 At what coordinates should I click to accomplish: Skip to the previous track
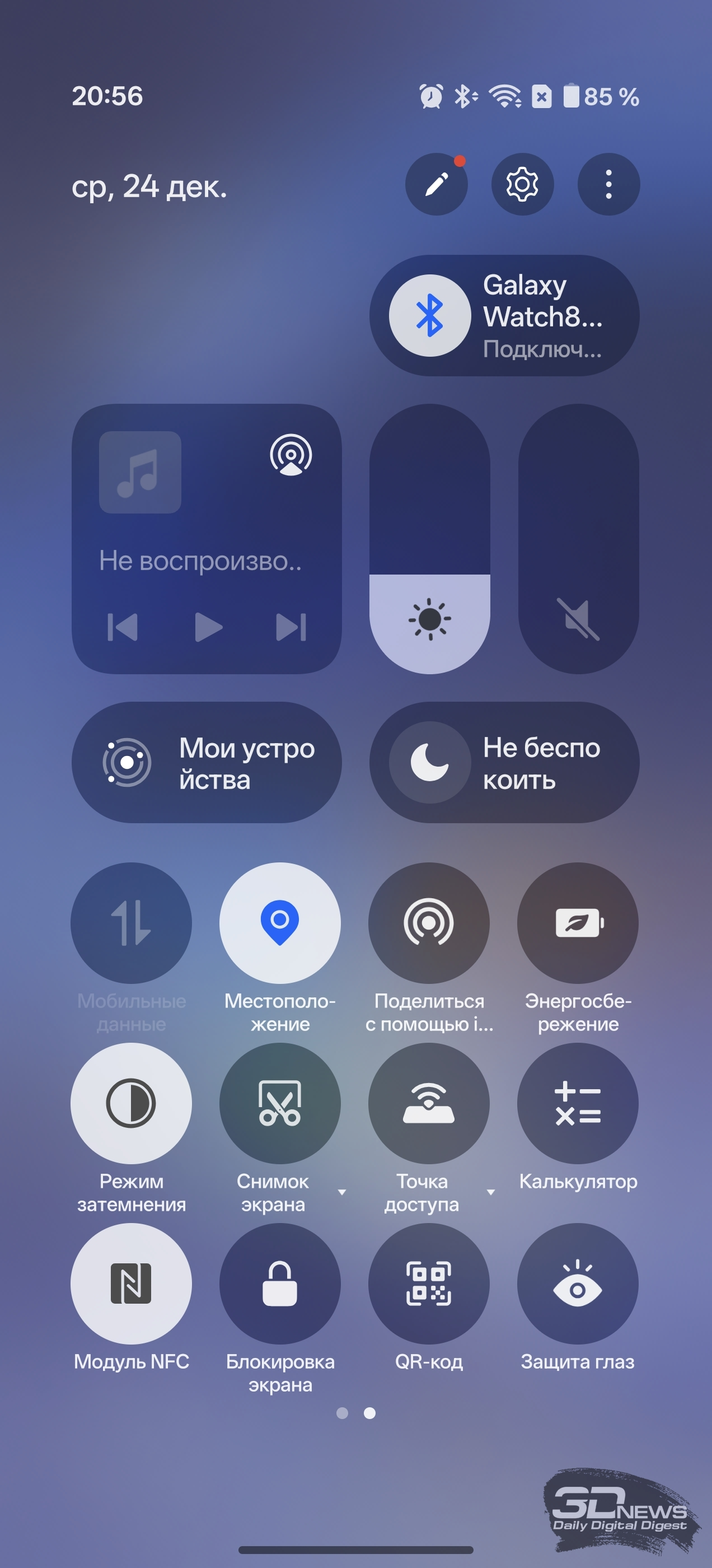pyautogui.click(x=123, y=627)
